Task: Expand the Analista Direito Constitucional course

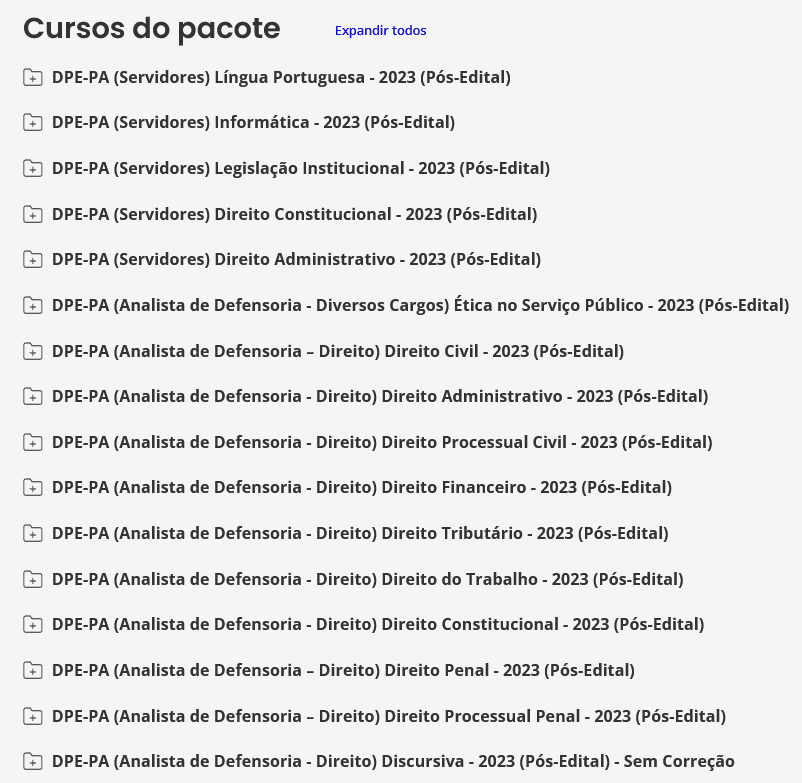Action: pyautogui.click(x=378, y=624)
